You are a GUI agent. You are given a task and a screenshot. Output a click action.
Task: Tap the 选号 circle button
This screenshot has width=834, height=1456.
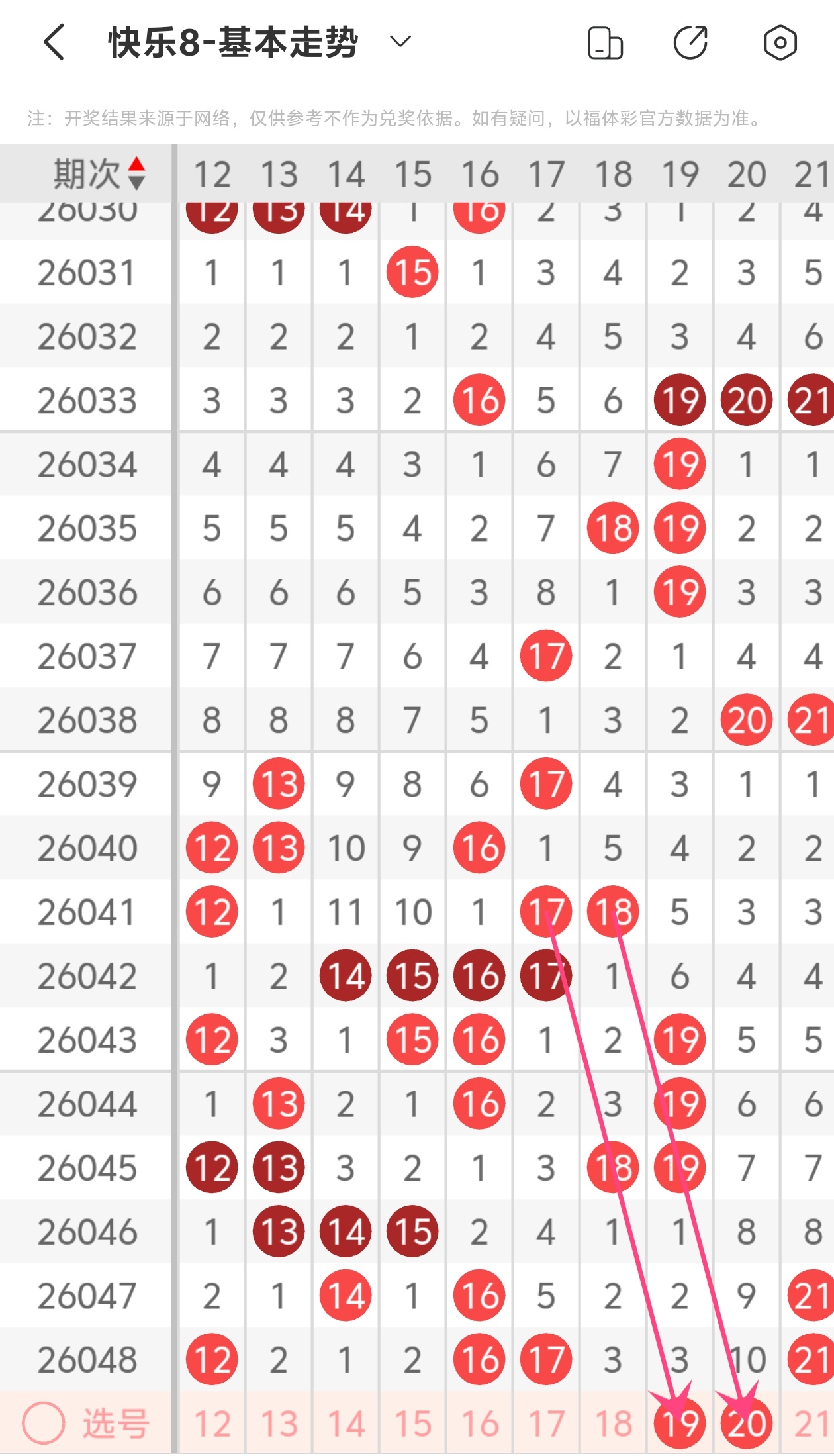pos(44,1423)
